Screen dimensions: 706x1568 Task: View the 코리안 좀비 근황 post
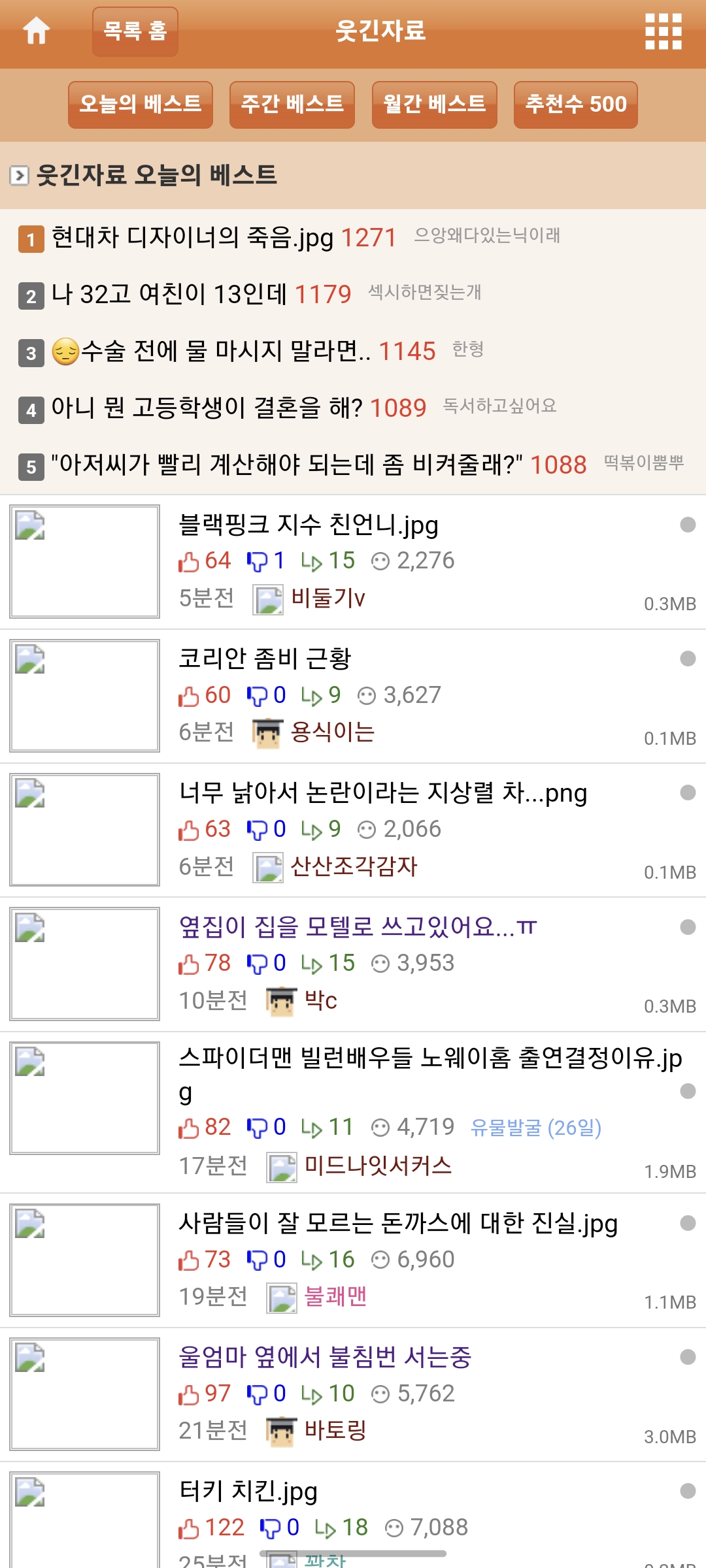(x=265, y=659)
